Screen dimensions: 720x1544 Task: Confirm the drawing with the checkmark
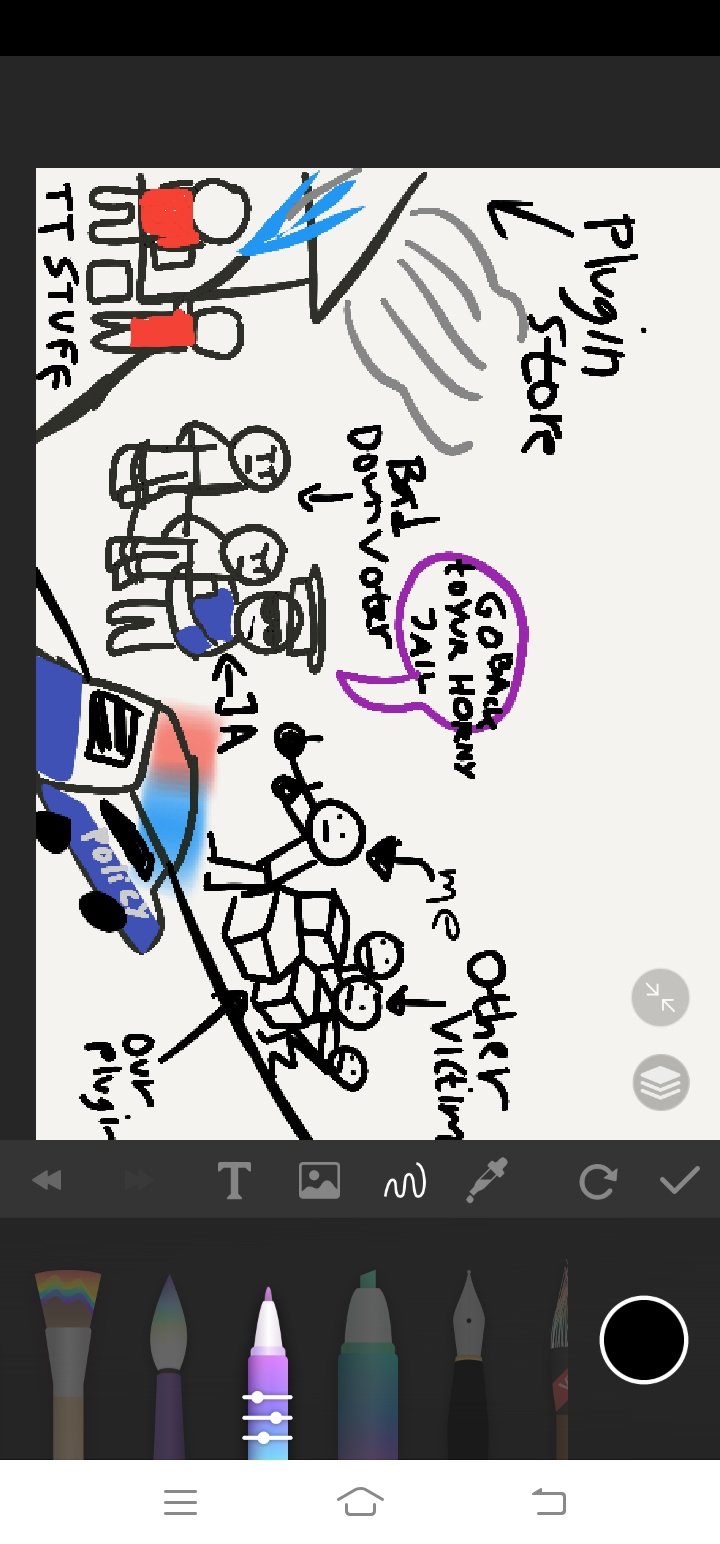point(680,1181)
